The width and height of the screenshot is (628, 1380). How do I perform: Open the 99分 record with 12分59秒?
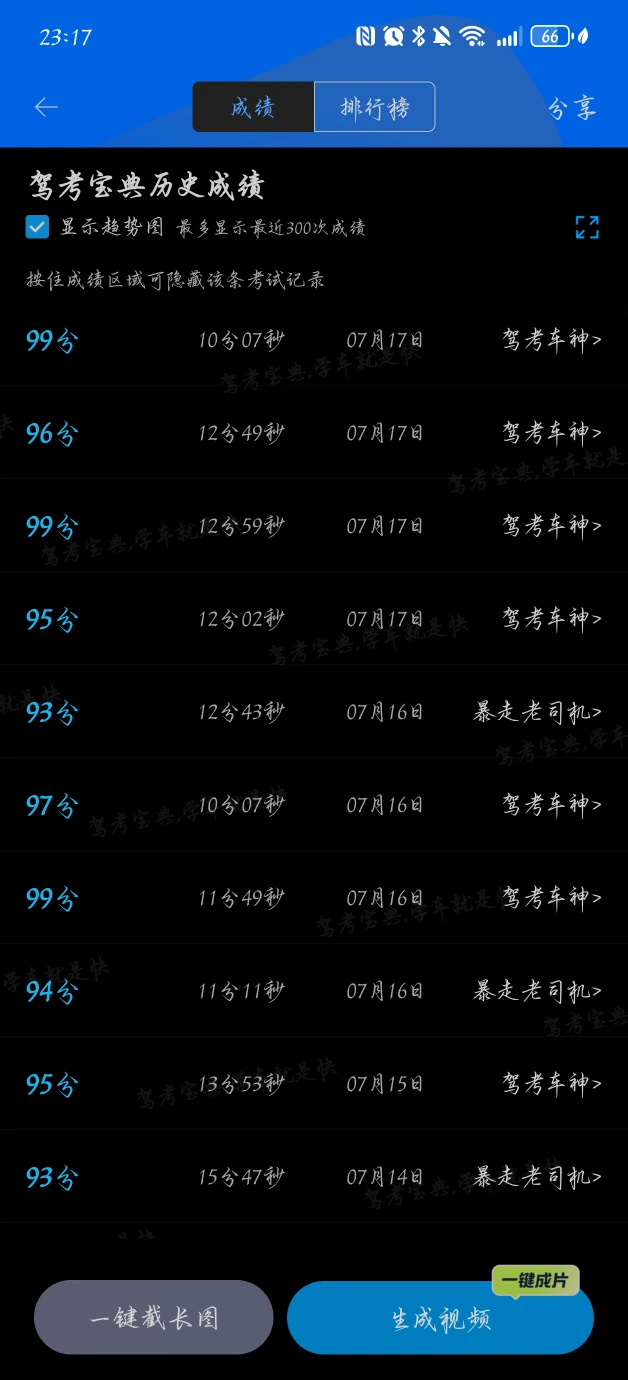(x=314, y=526)
